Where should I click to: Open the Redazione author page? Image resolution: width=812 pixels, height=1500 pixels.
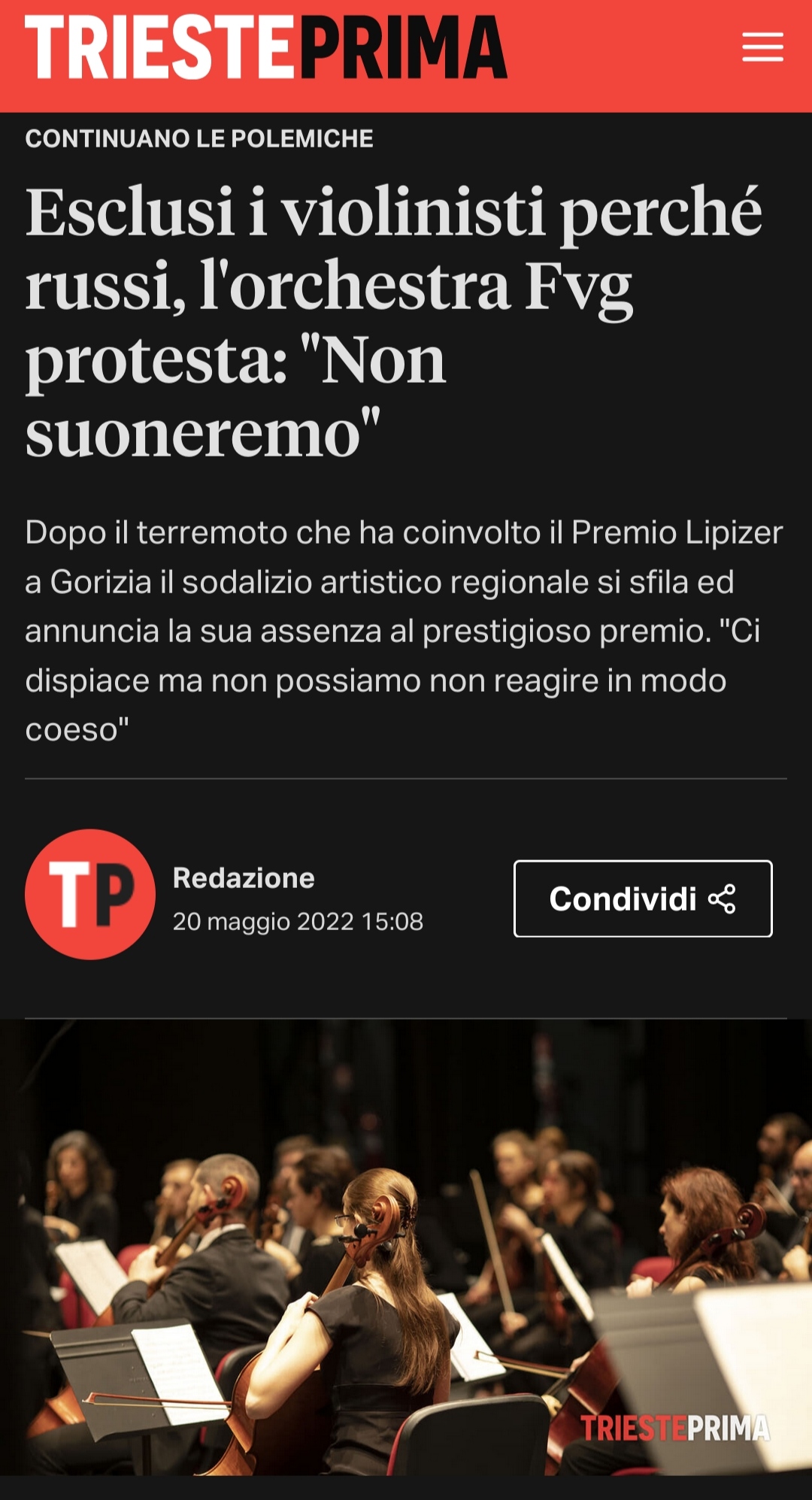click(244, 878)
